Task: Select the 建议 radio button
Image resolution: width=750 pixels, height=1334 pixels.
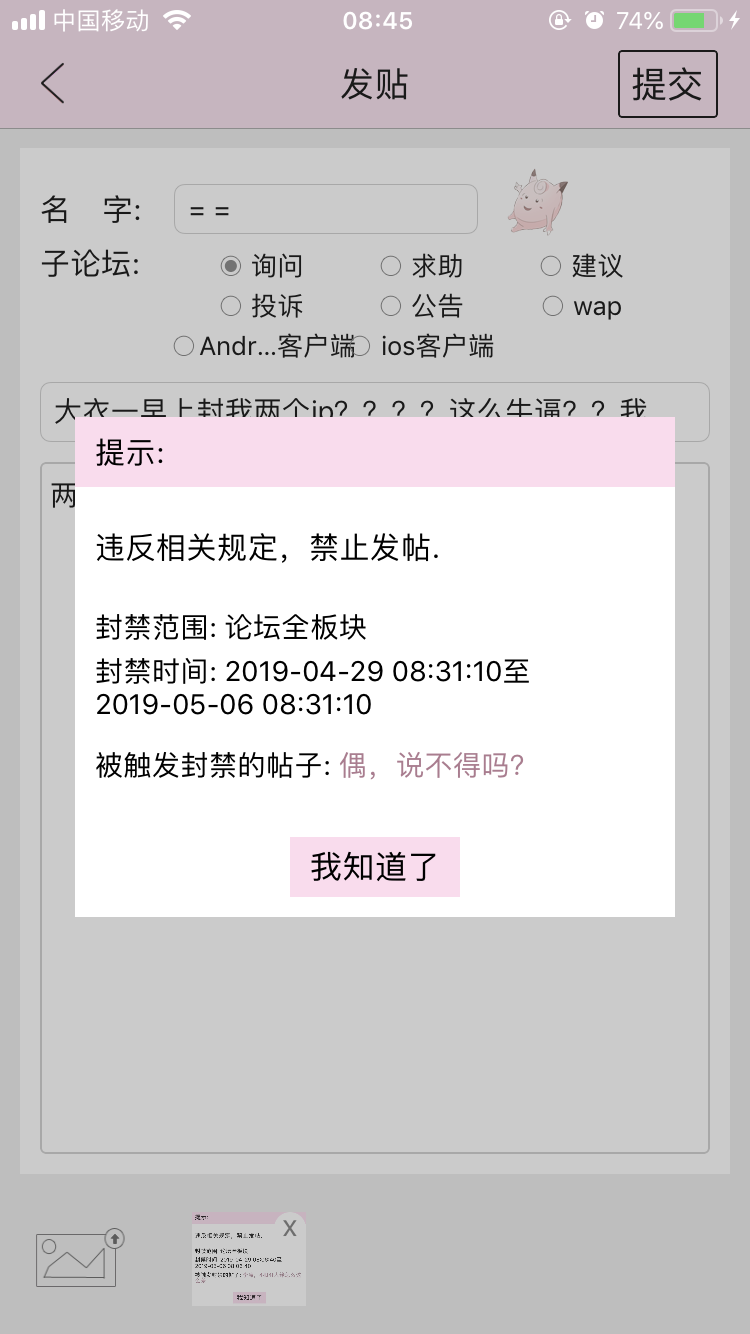Action: pyautogui.click(x=551, y=266)
